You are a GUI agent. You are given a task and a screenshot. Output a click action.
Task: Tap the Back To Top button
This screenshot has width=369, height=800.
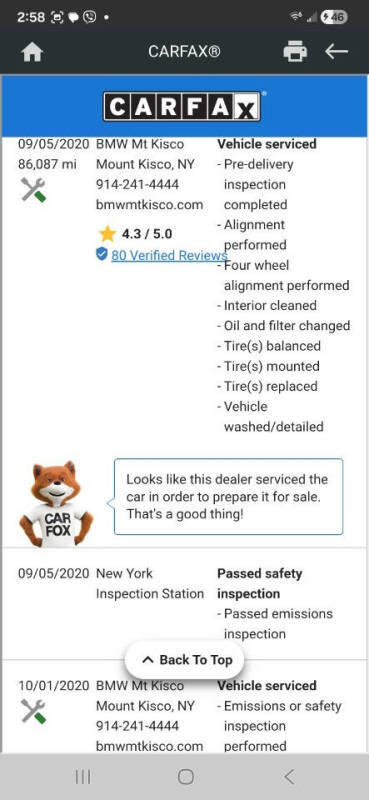coord(185,660)
